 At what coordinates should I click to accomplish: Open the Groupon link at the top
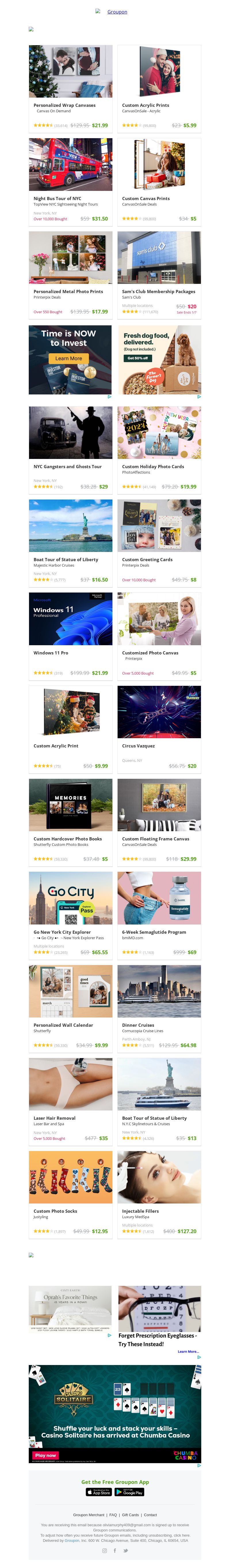click(x=117, y=12)
